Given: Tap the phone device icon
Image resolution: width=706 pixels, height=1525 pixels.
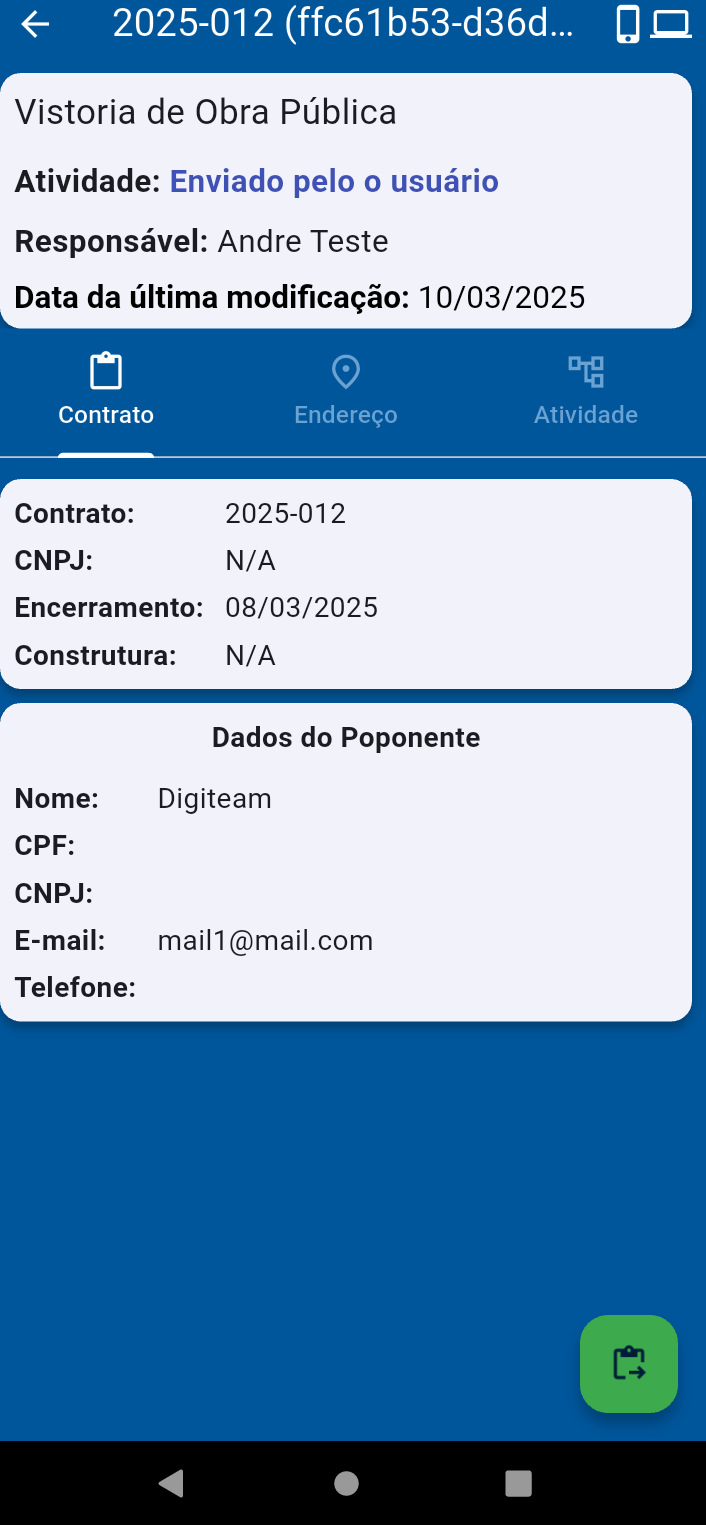Looking at the screenshot, I should click(x=627, y=24).
